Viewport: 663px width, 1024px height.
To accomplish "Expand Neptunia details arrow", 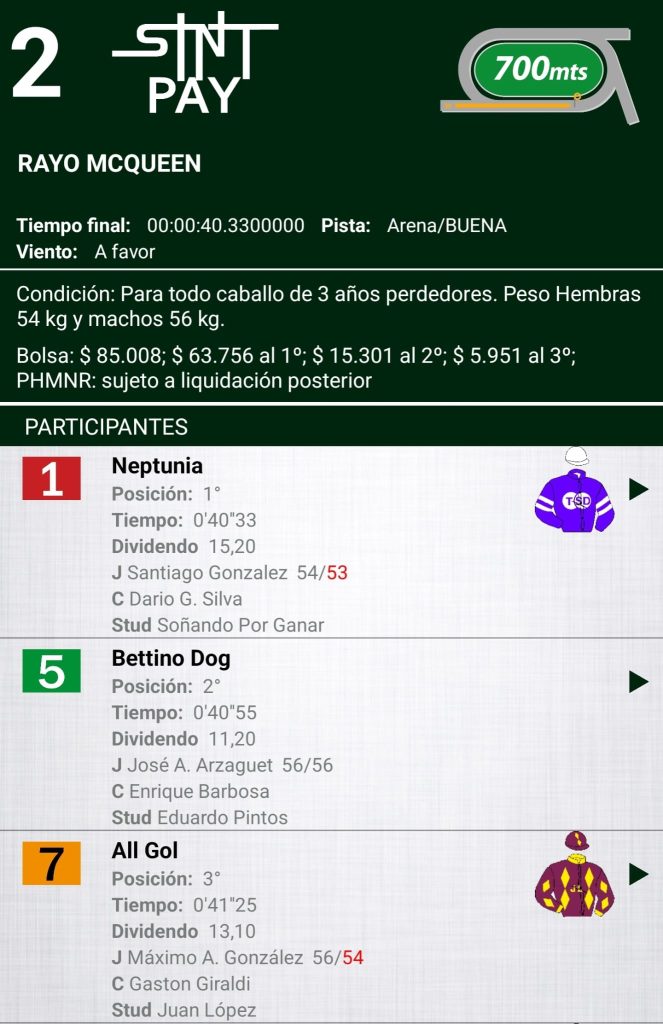I will [638, 489].
